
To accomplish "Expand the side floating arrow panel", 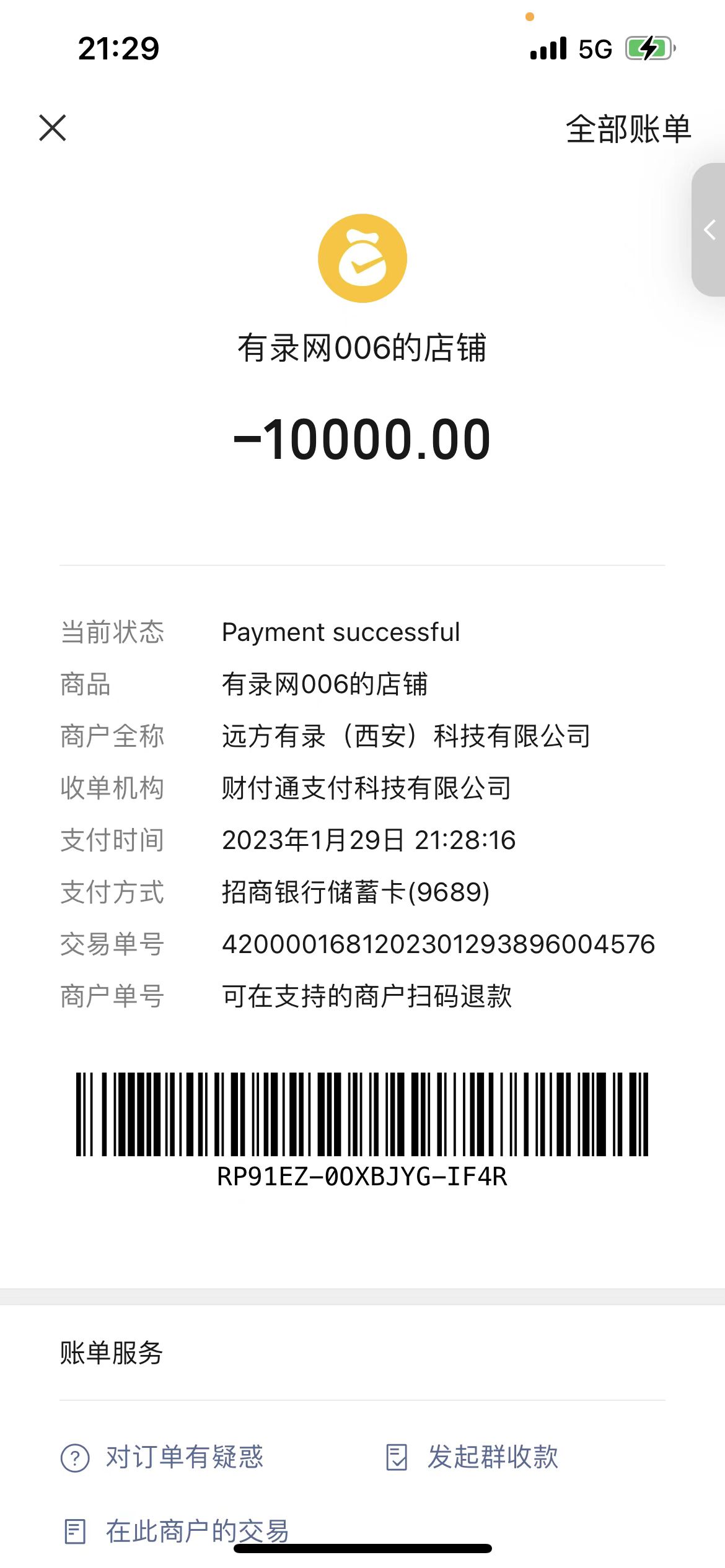I will (x=710, y=230).
